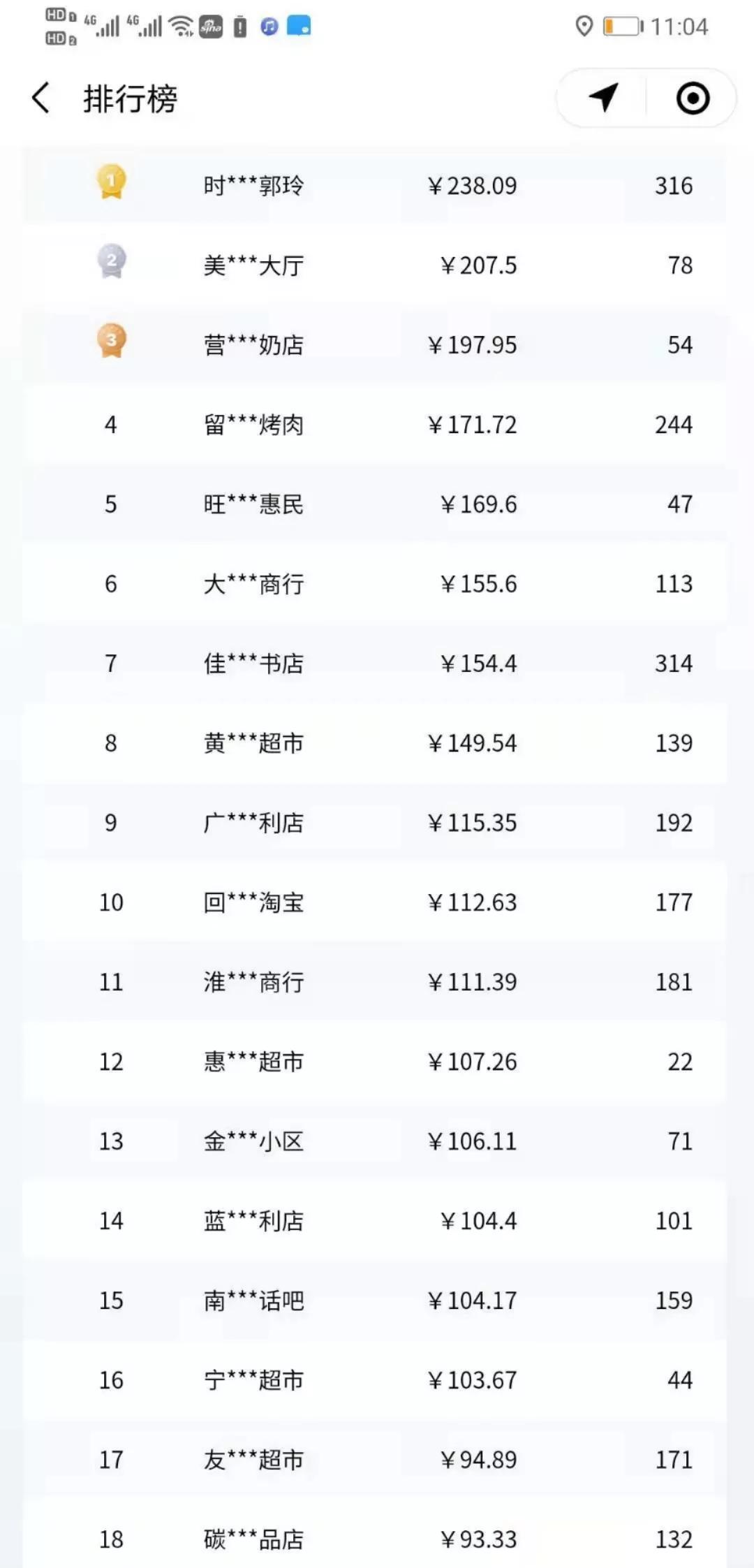Go back from the 排行榜 page
This screenshot has width=754, height=1568.
41,98
